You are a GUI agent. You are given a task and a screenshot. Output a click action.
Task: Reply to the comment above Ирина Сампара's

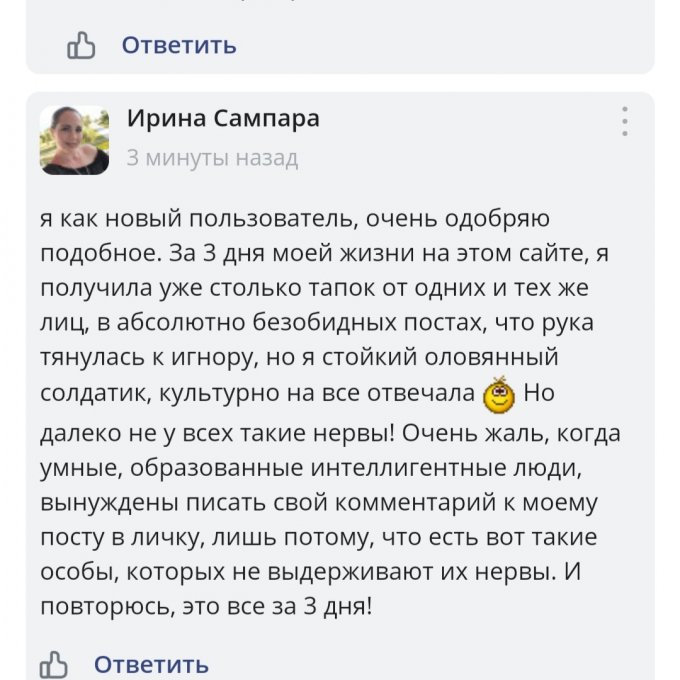click(x=179, y=45)
